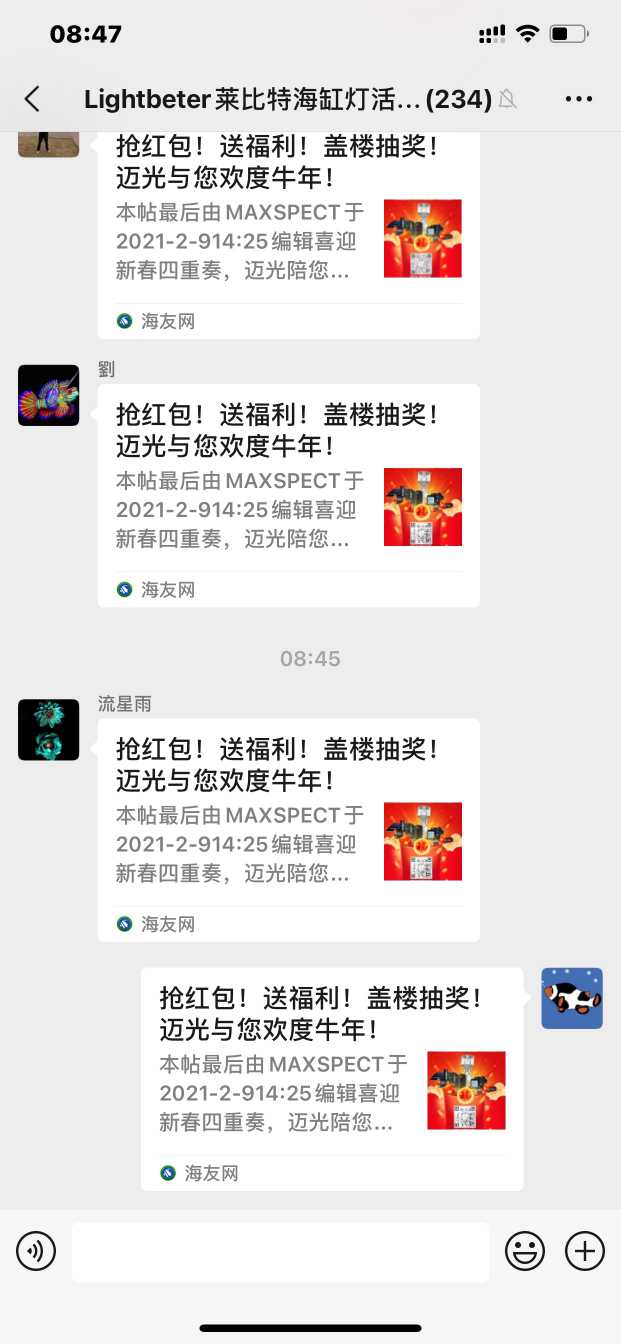View 流星雨's profile avatar

[x=49, y=730]
